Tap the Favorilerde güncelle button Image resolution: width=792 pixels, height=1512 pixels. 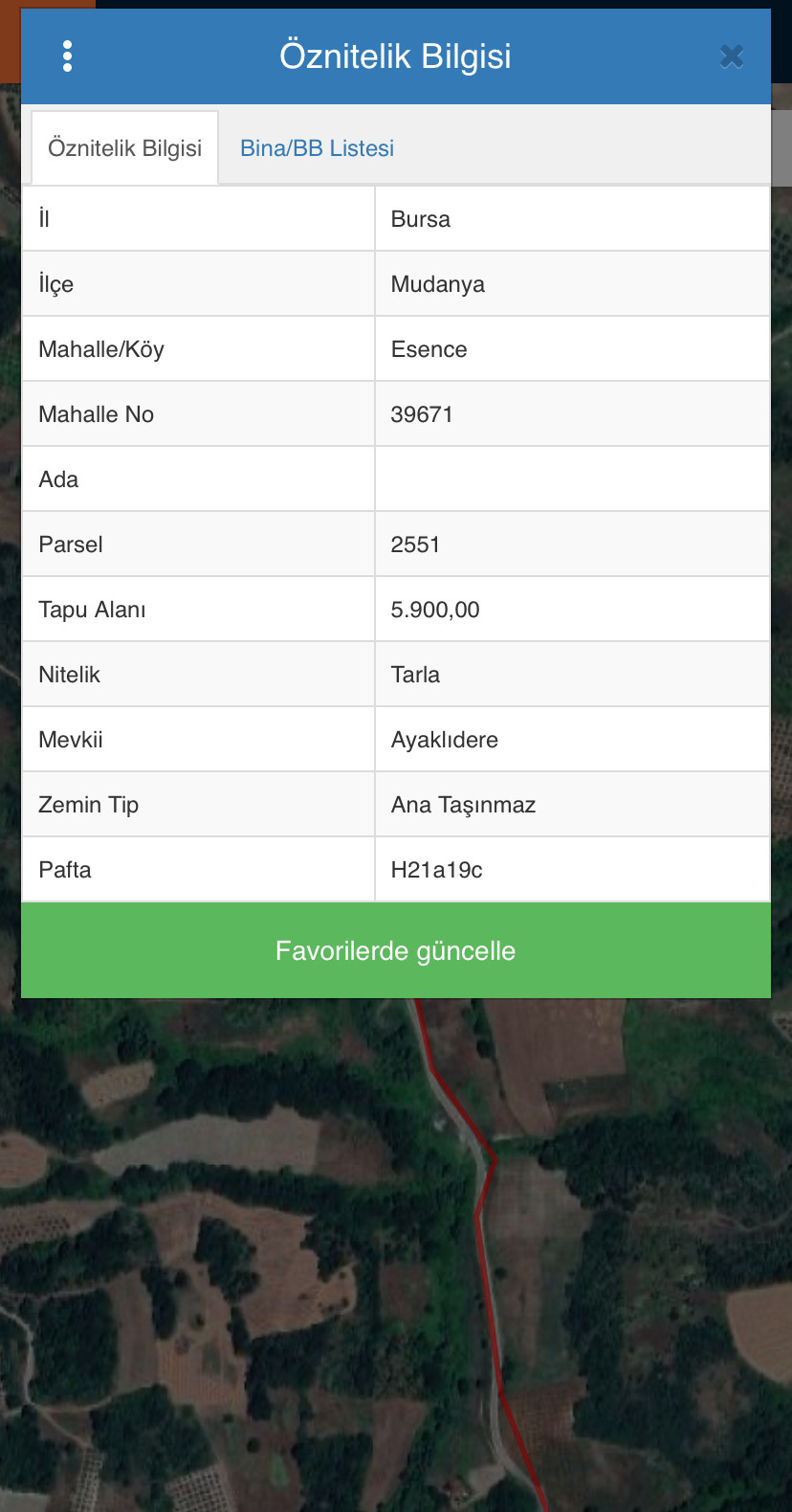395,950
